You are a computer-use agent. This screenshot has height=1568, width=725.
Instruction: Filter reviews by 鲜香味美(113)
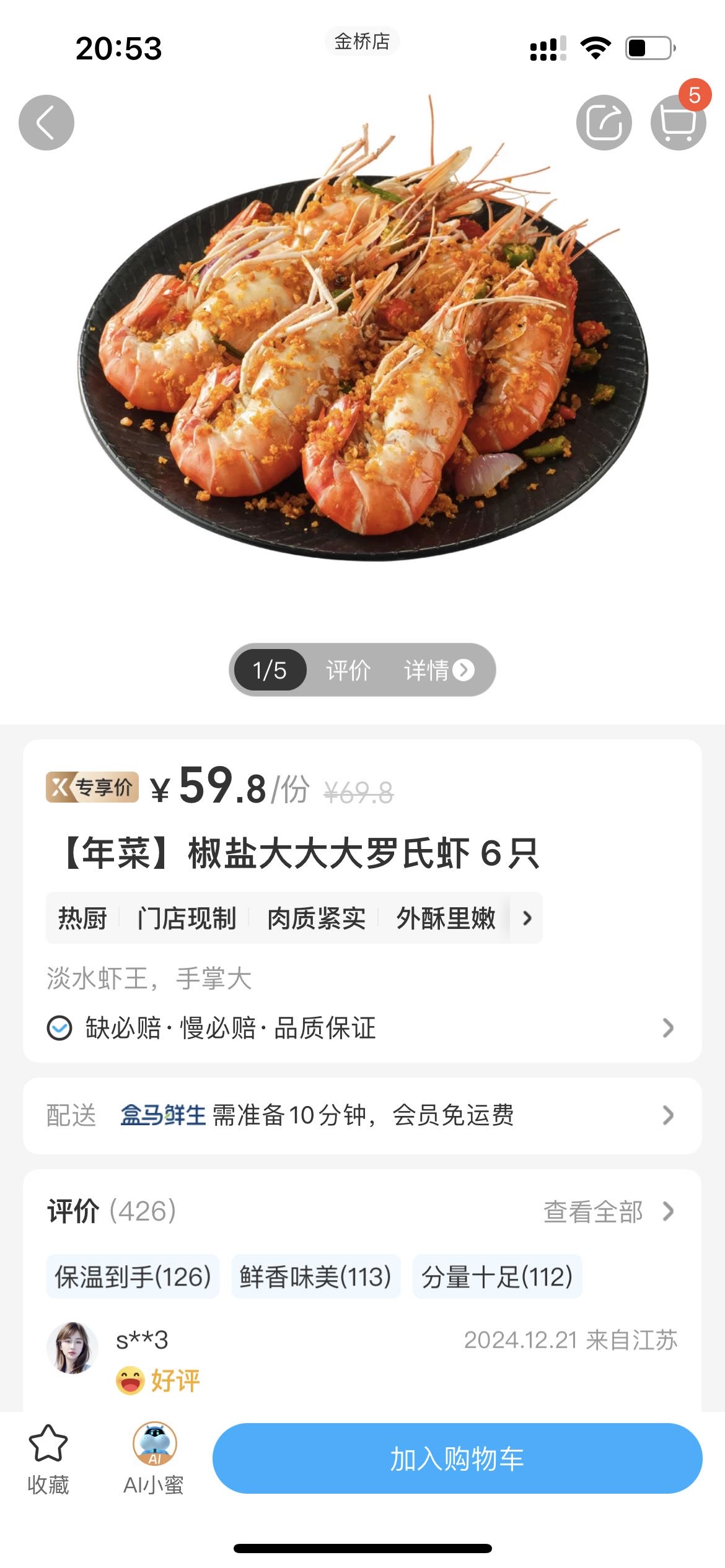(315, 1277)
